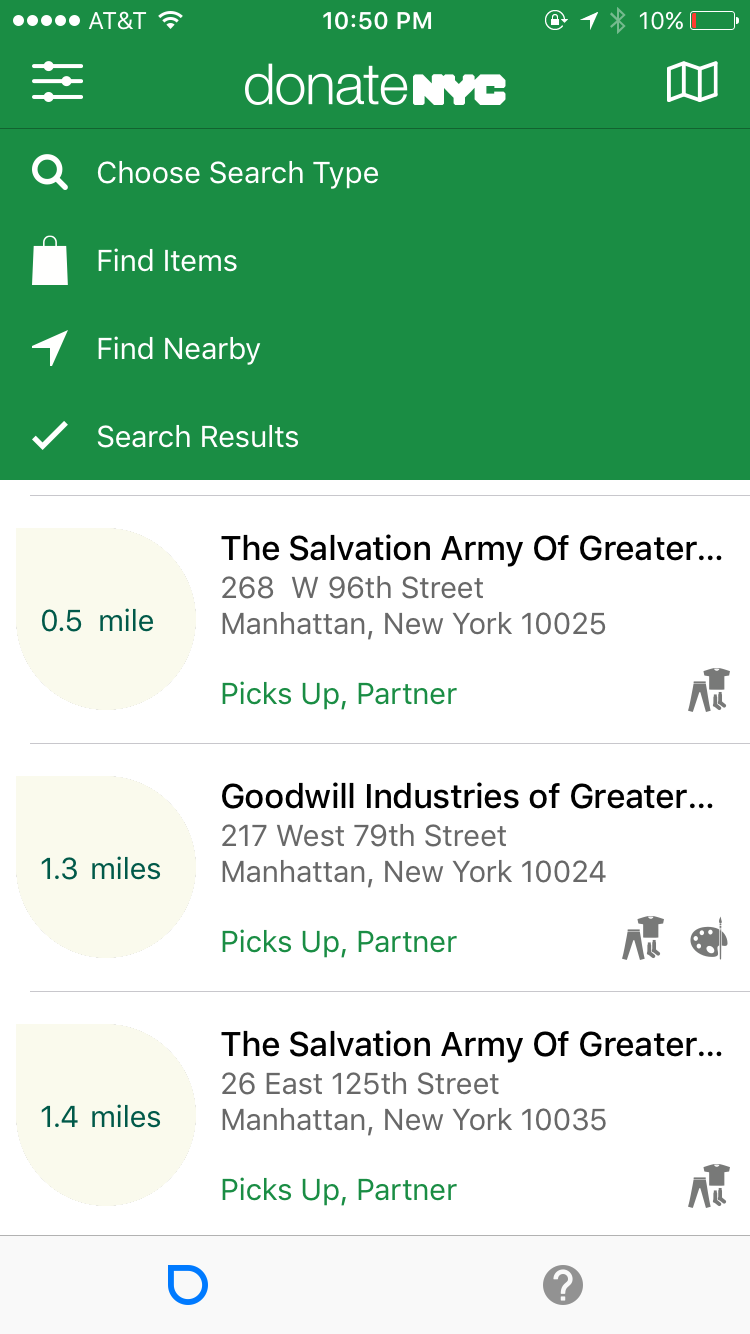This screenshot has width=750, height=1334.
Task: Open the filter settings icon
Action: click(57, 82)
